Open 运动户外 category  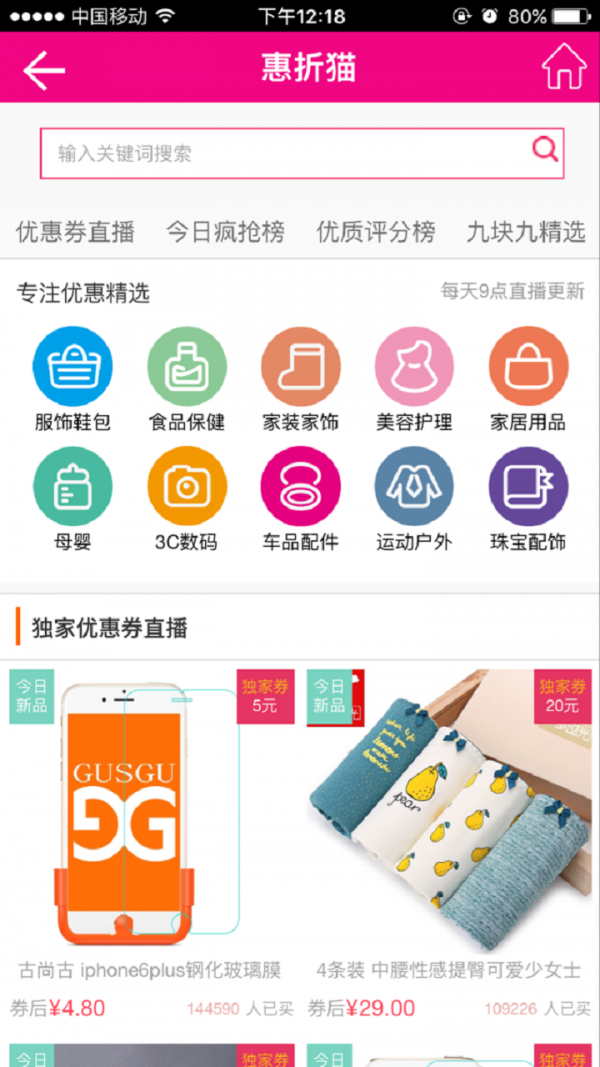[414, 498]
